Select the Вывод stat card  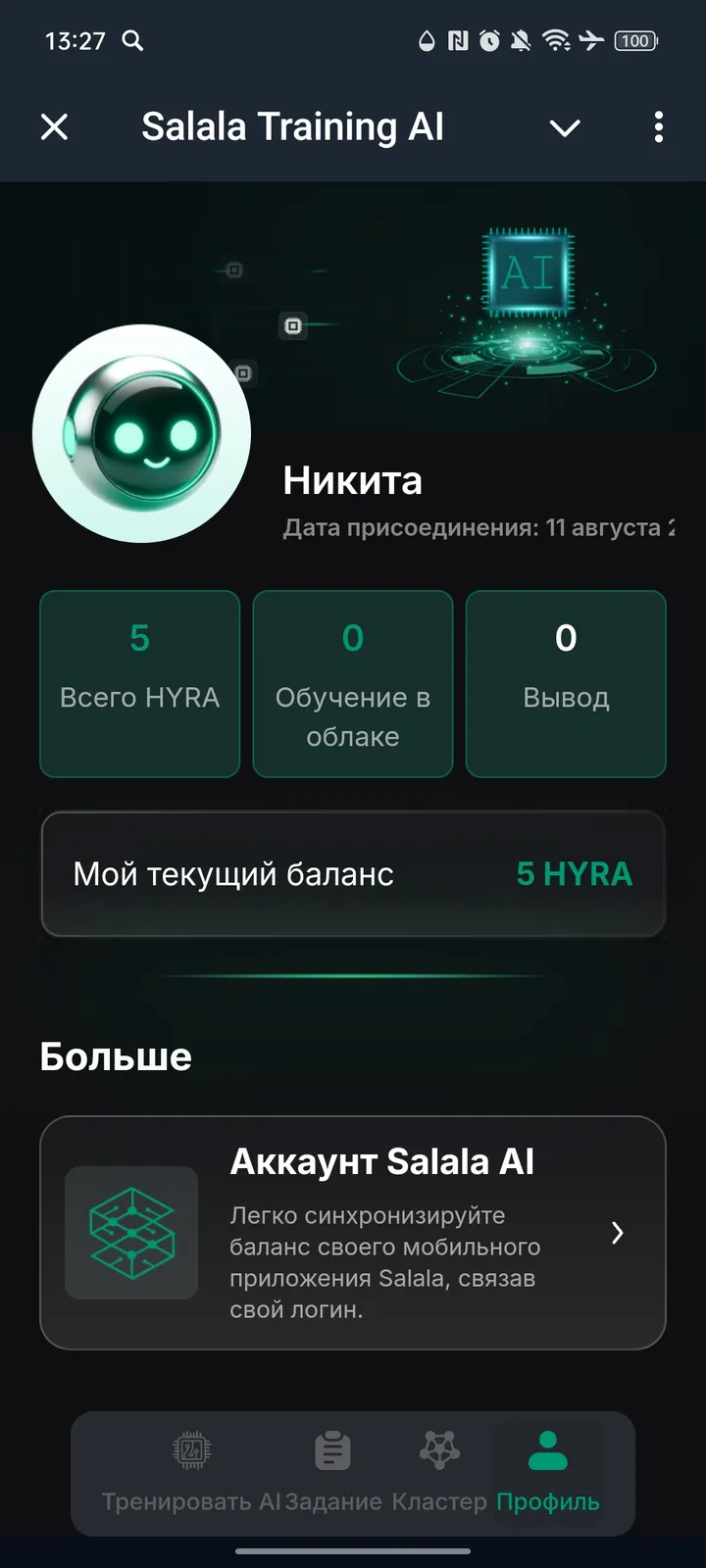pos(566,684)
